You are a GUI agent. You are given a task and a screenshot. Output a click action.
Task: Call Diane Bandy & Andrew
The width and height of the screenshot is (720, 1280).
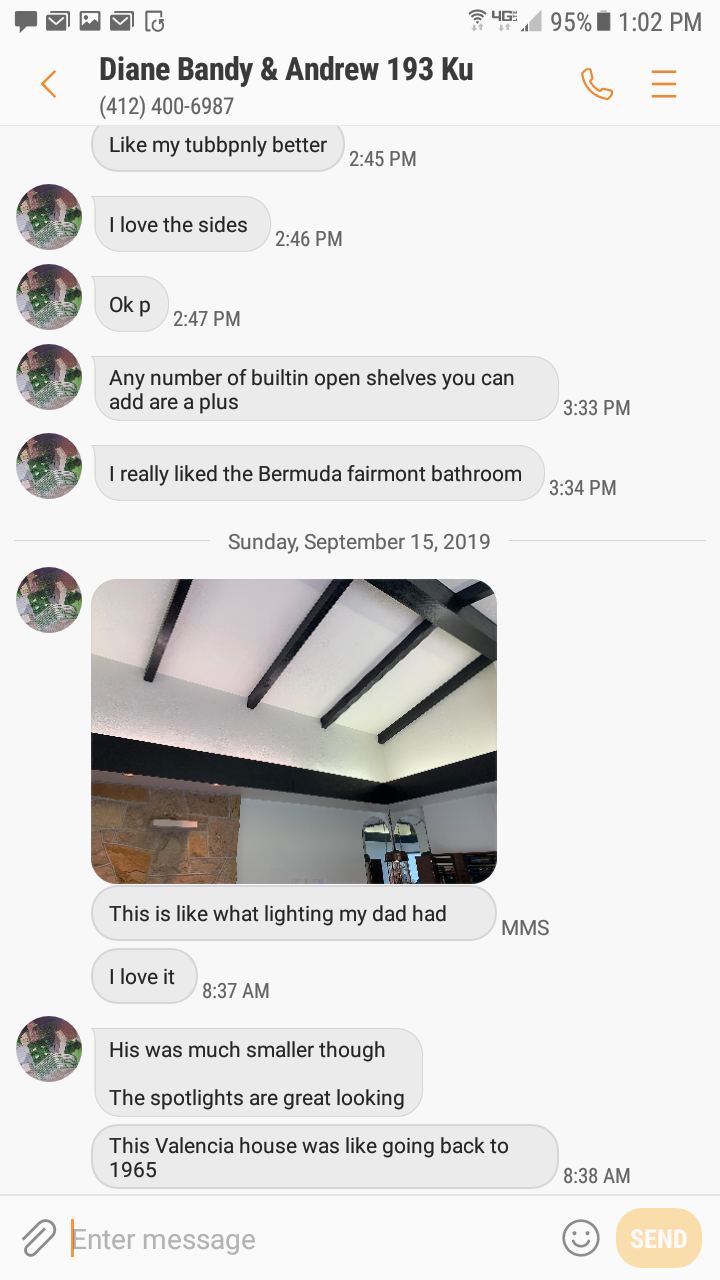tap(596, 84)
